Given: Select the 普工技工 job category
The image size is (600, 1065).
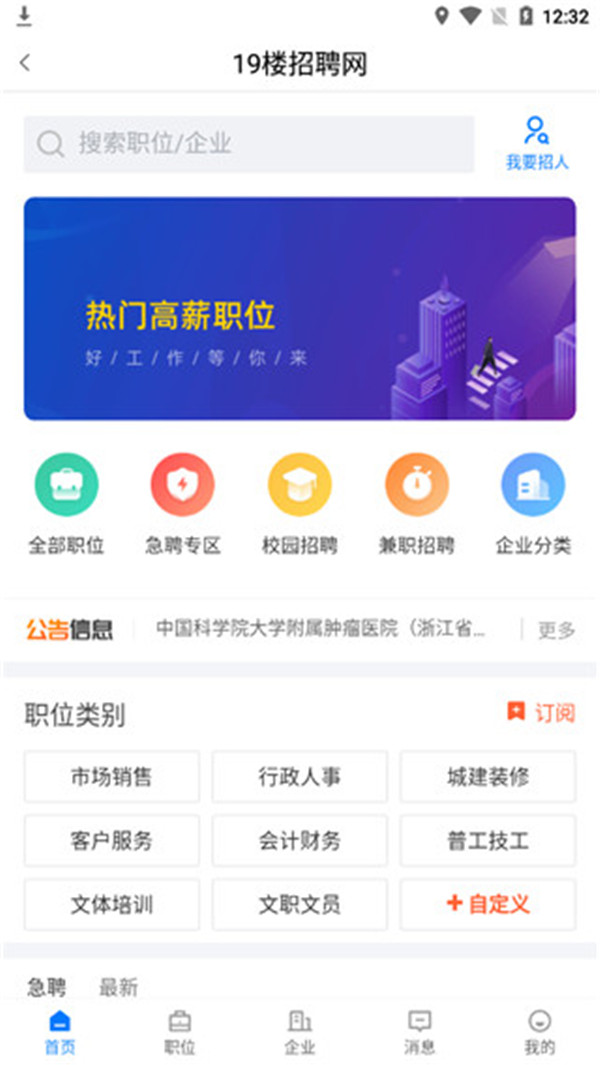Looking at the screenshot, I should tap(488, 841).
